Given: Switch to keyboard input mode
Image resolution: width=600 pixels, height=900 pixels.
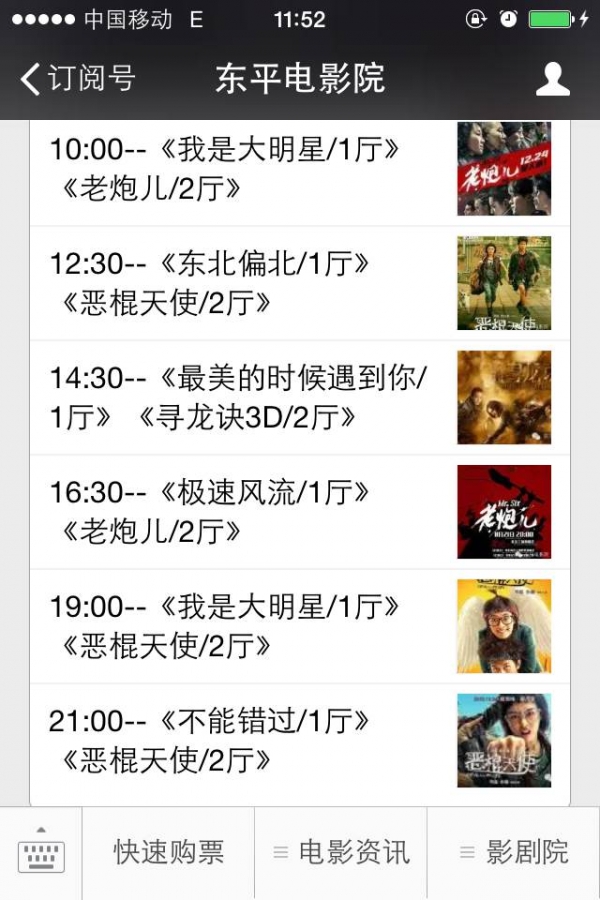Looking at the screenshot, I should click(41, 853).
